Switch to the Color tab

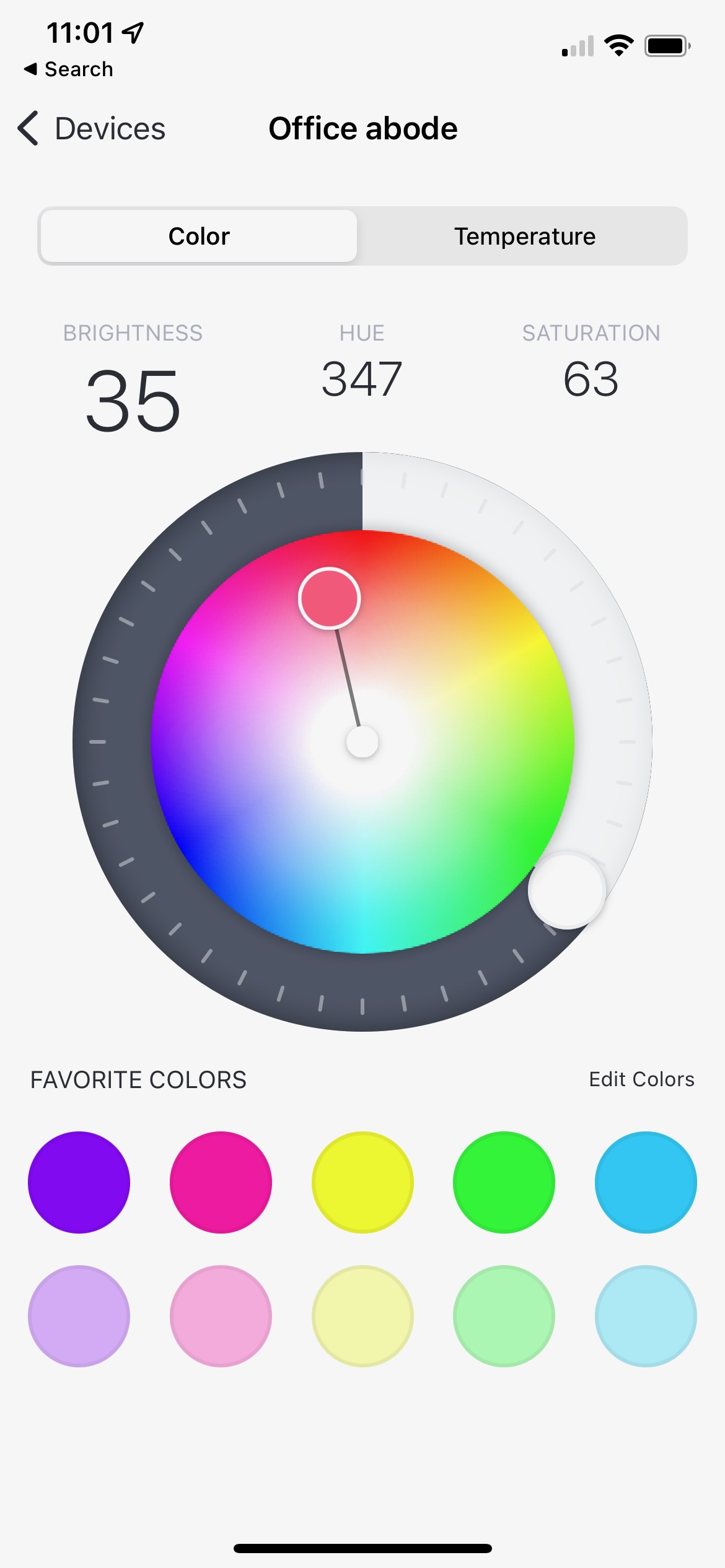coord(198,235)
